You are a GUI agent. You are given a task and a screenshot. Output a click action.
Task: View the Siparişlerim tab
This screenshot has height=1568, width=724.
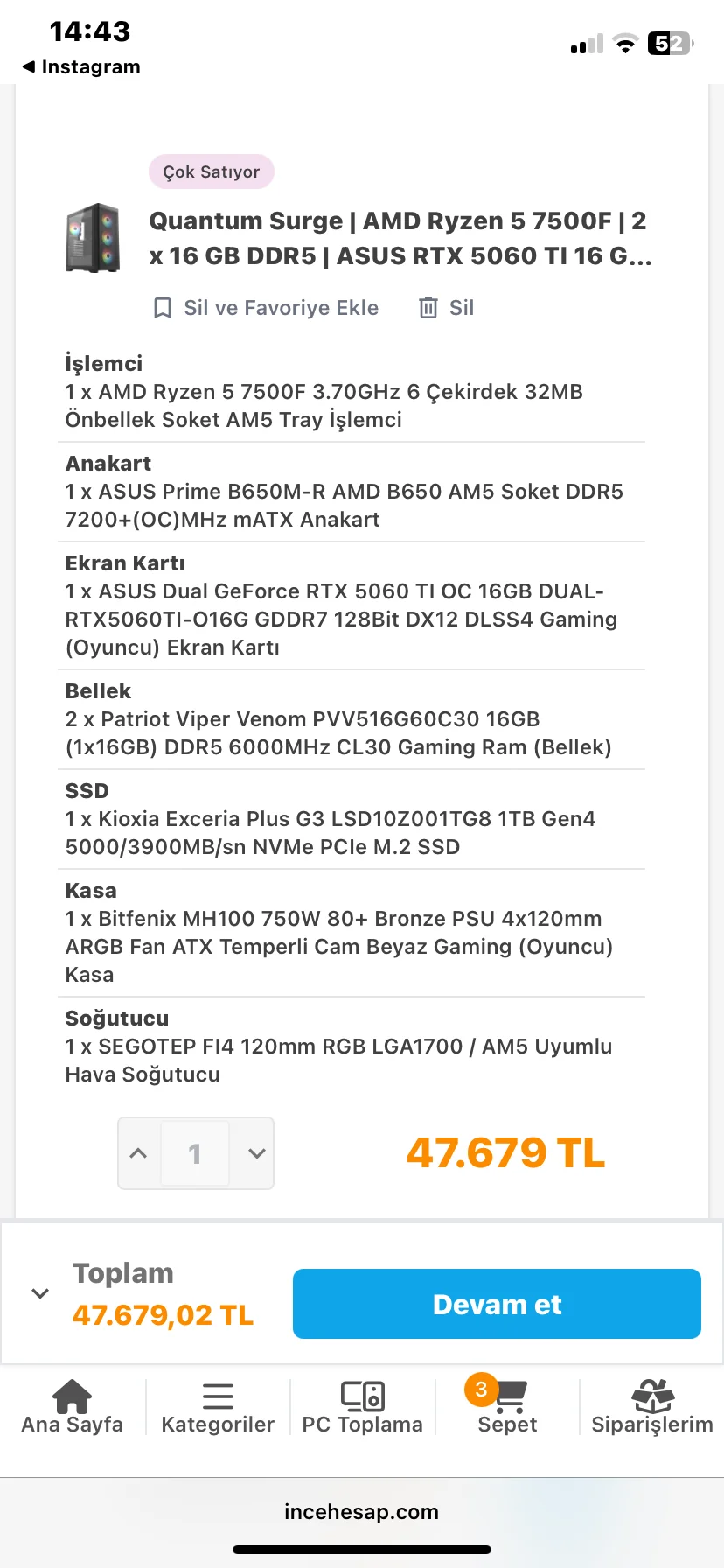(652, 1407)
